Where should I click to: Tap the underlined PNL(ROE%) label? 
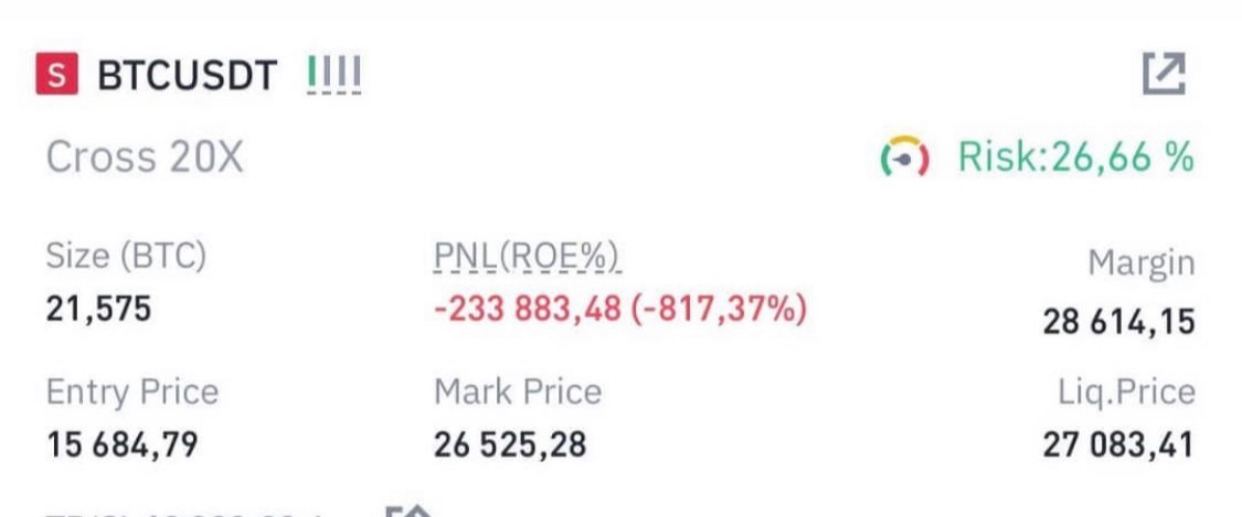coord(526,258)
